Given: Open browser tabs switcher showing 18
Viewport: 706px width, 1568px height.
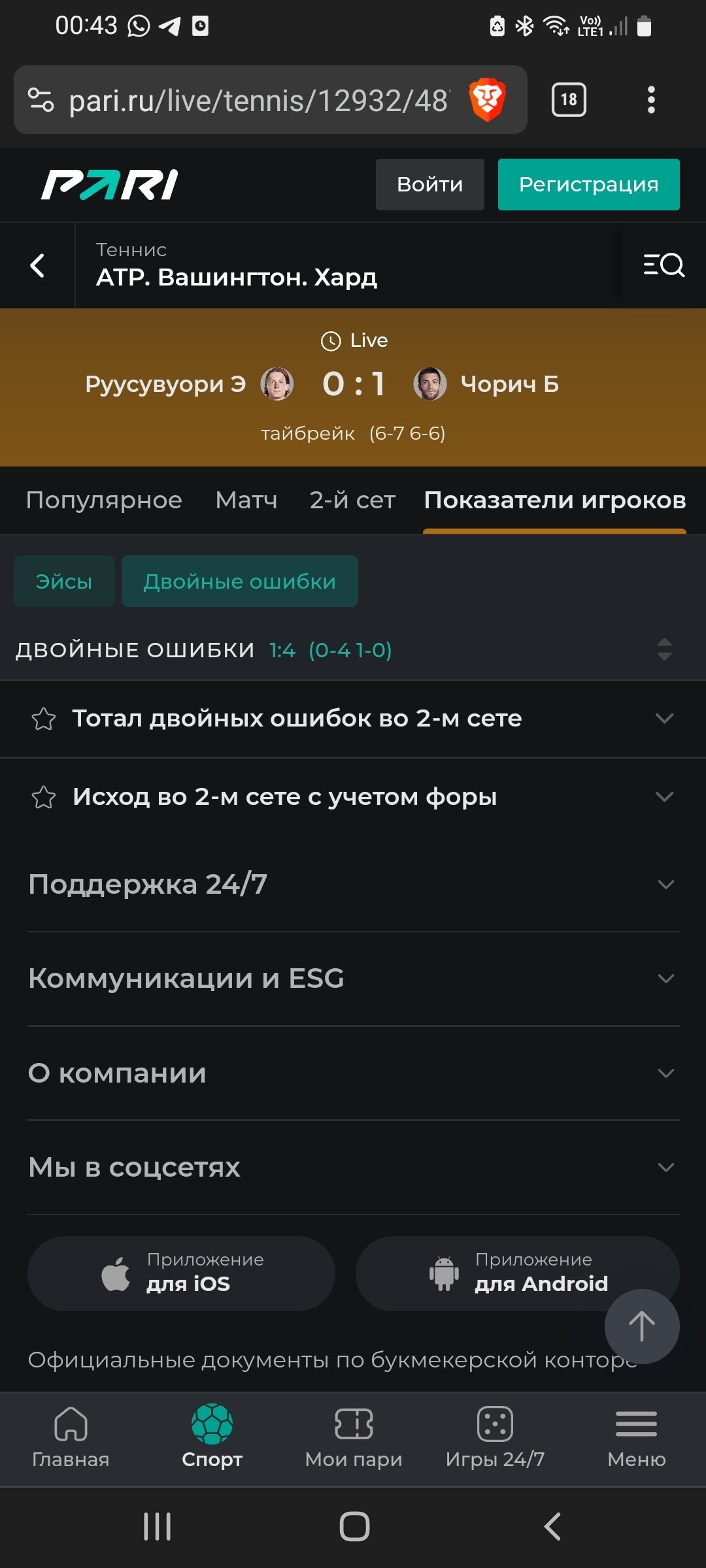Looking at the screenshot, I should point(569,100).
